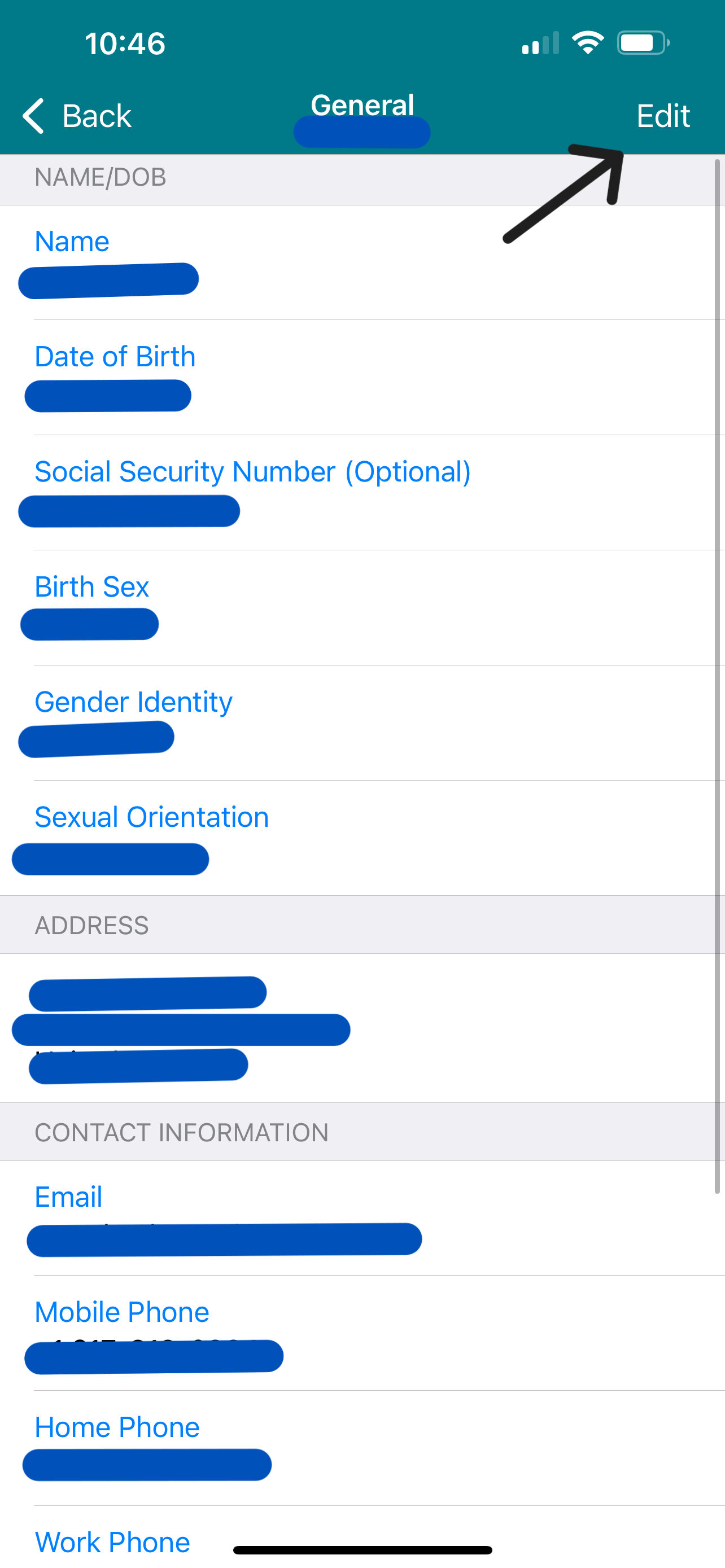Tap the General page title

click(x=362, y=106)
